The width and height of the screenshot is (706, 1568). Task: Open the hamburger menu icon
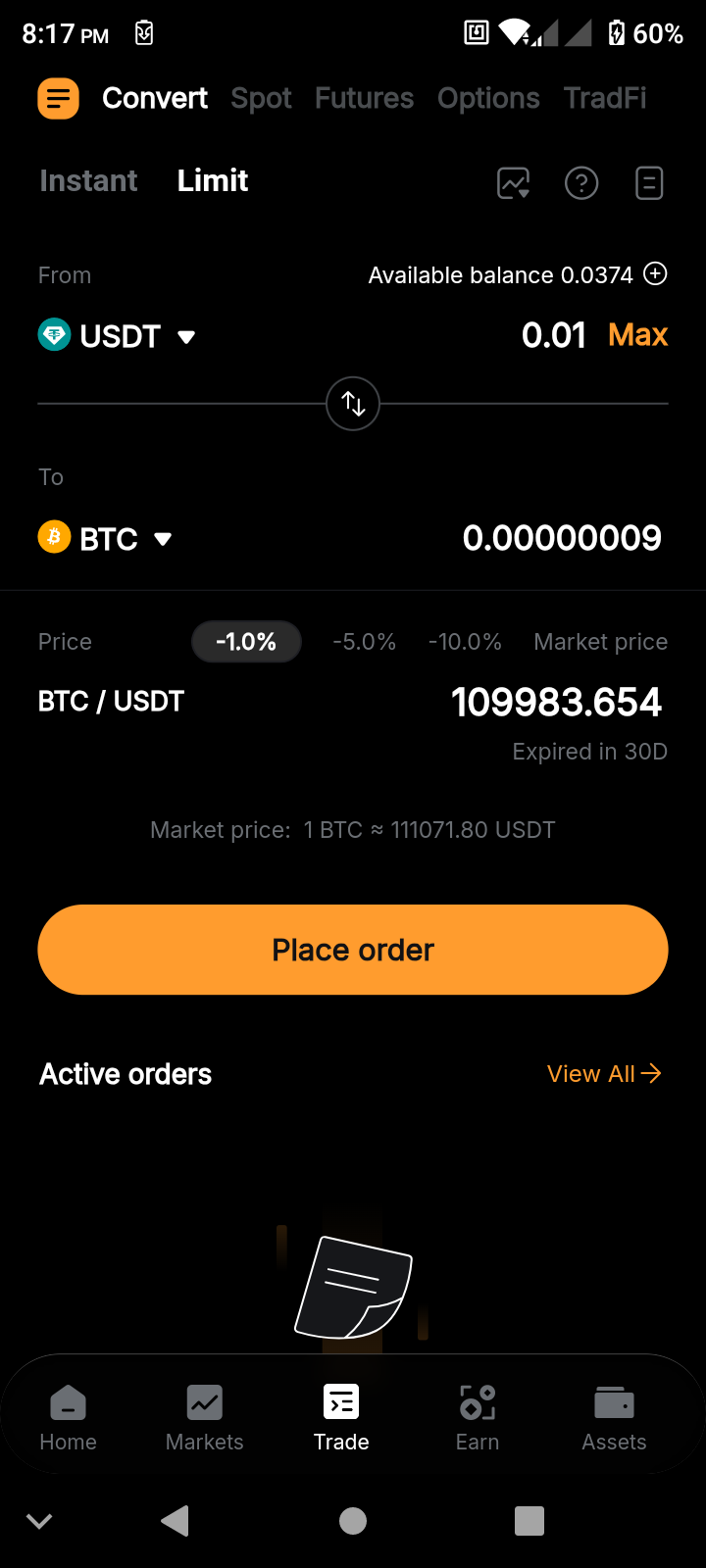[x=58, y=98]
